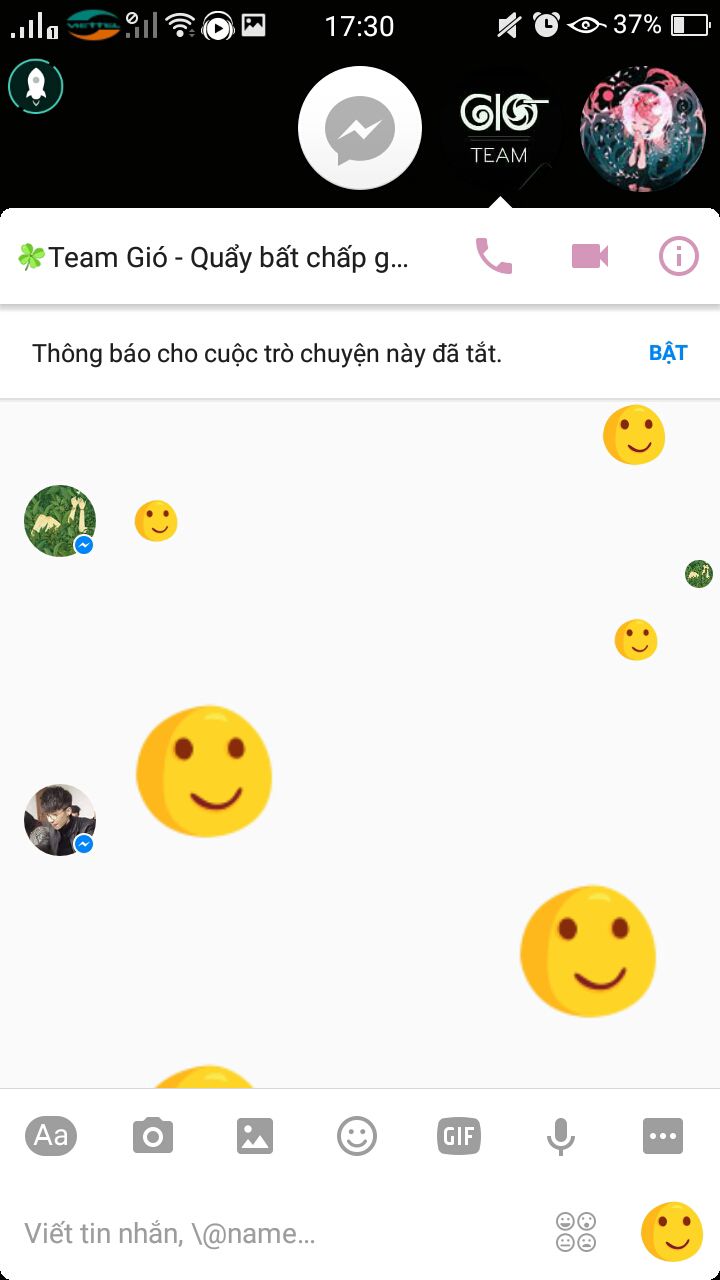Viewport: 720px width, 1280px height.
Task: Select the Gió Team chat head
Action: (501, 128)
